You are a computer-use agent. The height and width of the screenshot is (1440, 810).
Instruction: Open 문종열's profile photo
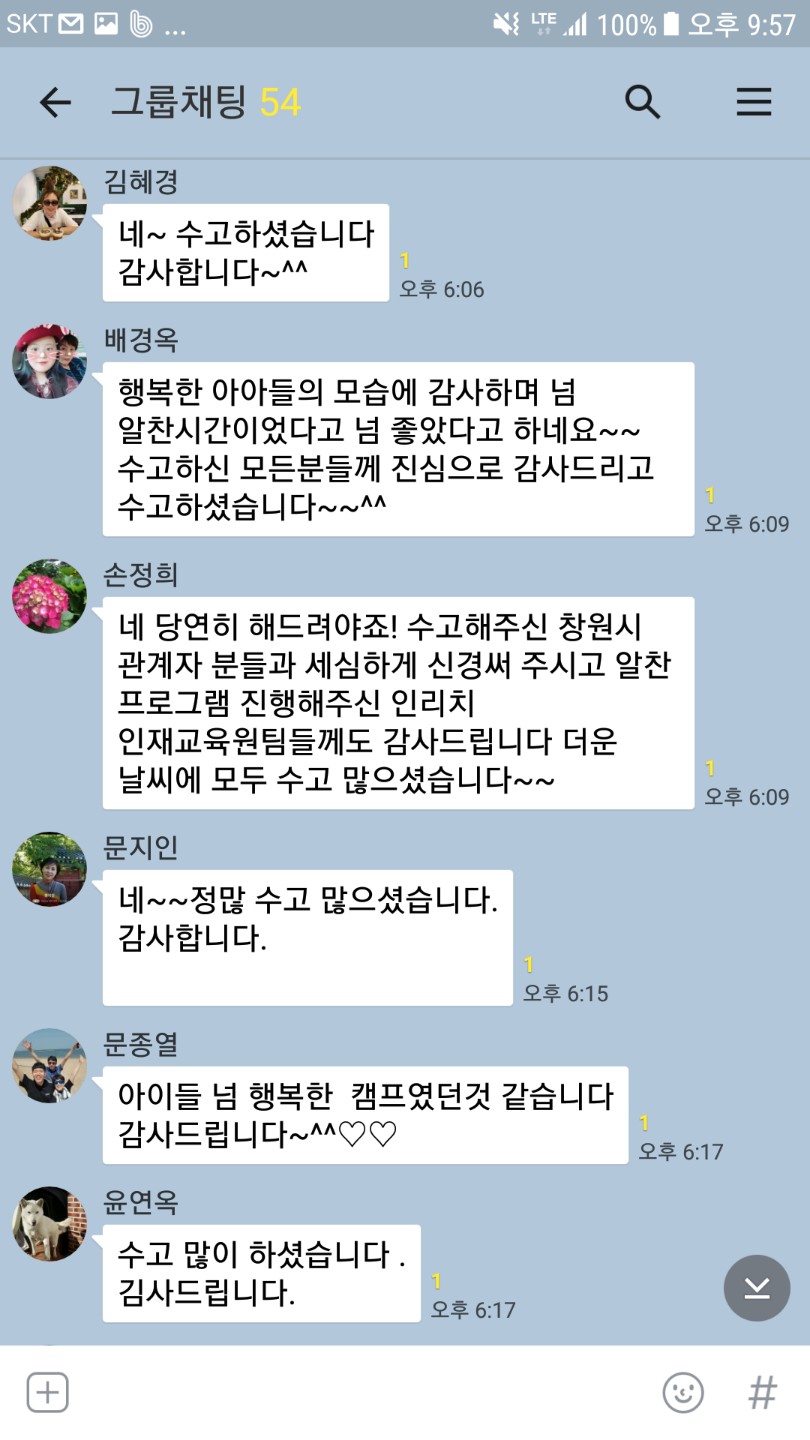click(x=49, y=1066)
